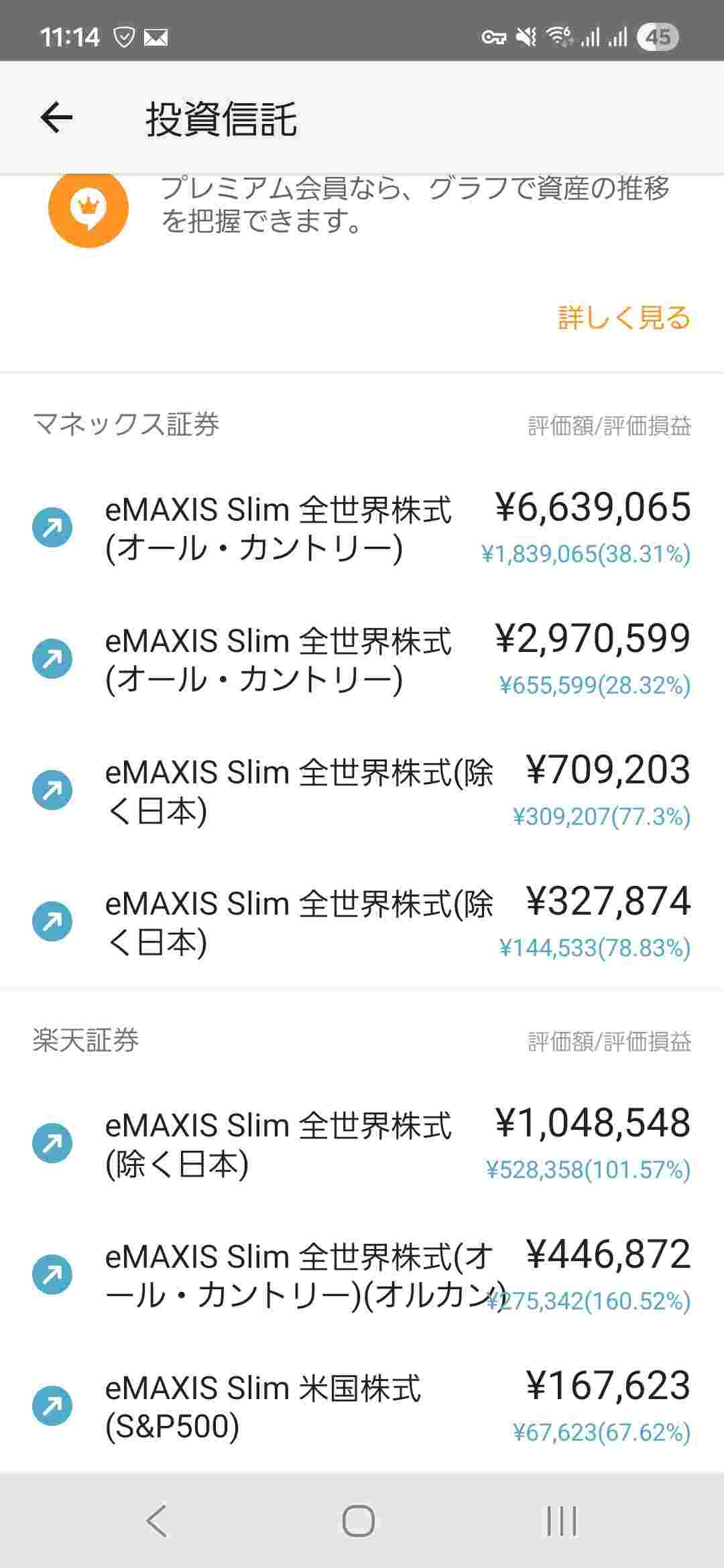This screenshot has height=1568, width=724.
Task: Open the Rakuten 除く日本 fund valued at ¥1,048,548
Action: (362, 1144)
